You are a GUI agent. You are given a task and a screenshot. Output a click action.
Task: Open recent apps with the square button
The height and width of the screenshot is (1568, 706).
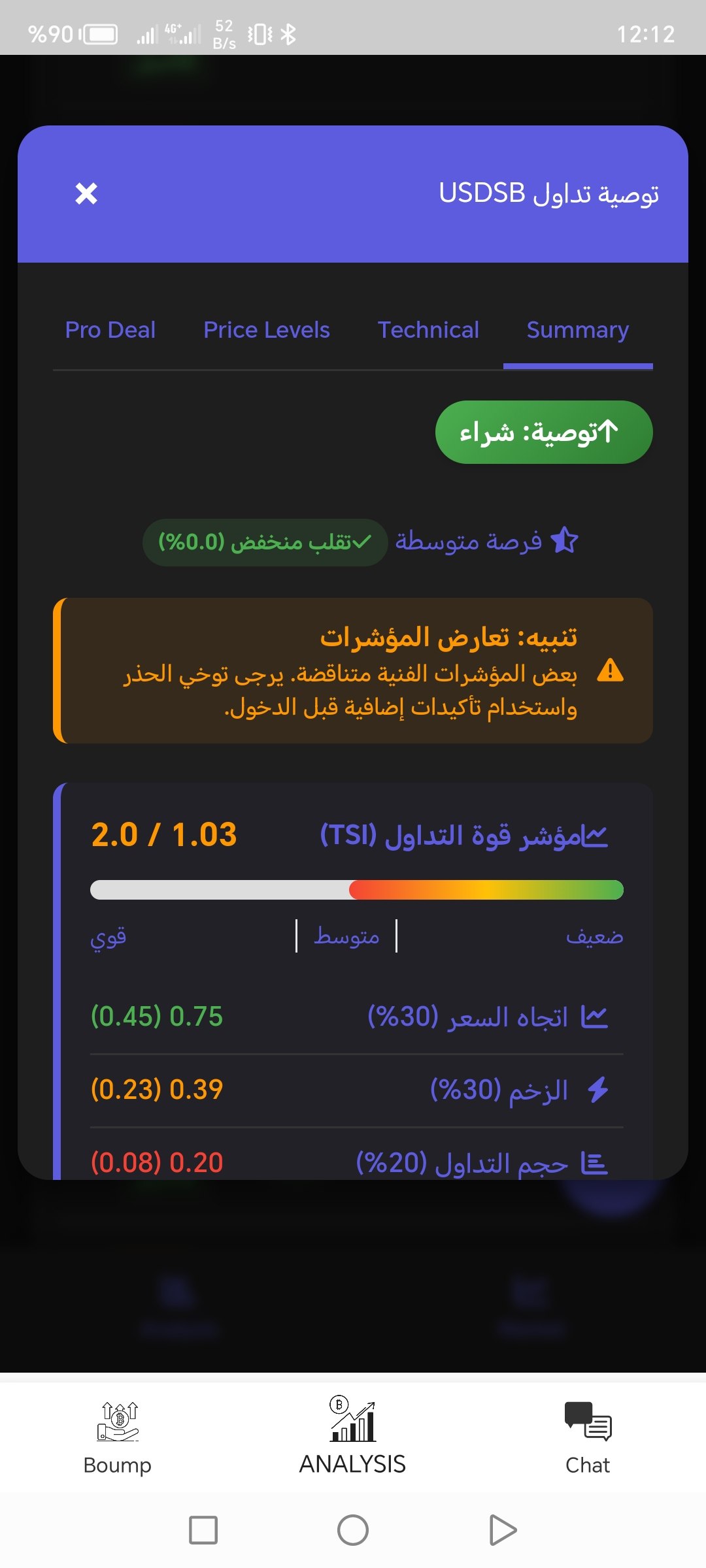pos(203,1530)
